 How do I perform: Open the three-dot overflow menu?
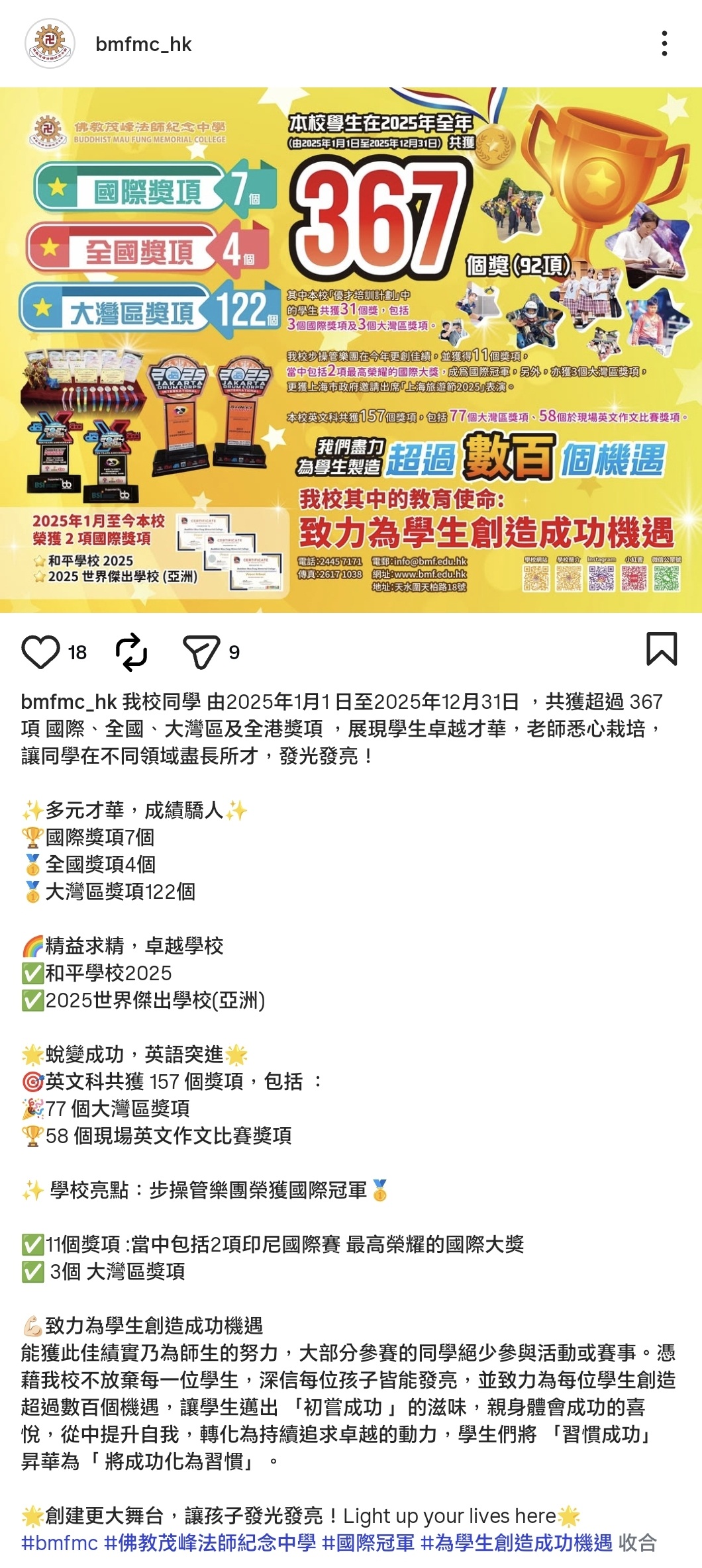pyautogui.click(x=664, y=44)
